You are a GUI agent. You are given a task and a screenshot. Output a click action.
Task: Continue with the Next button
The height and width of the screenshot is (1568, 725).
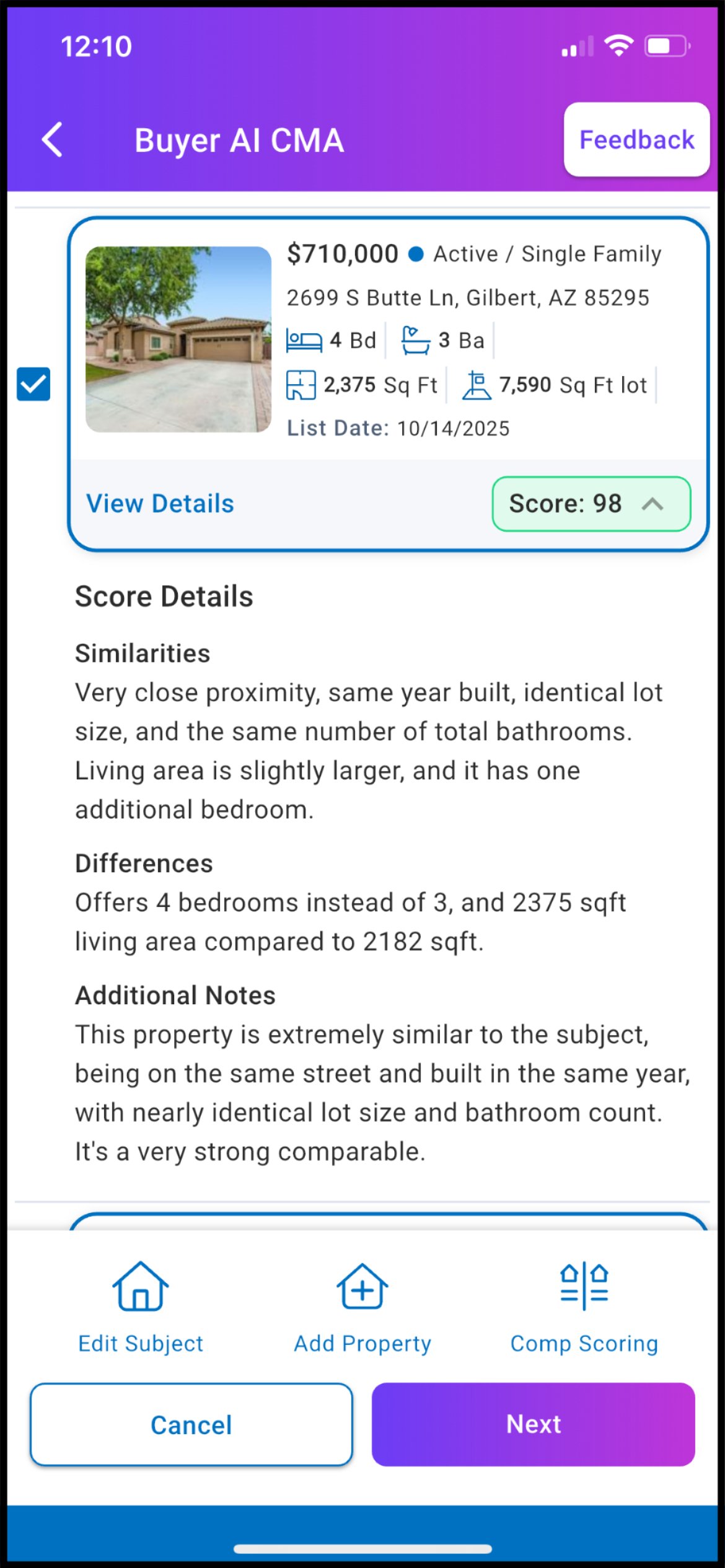coord(533,1424)
